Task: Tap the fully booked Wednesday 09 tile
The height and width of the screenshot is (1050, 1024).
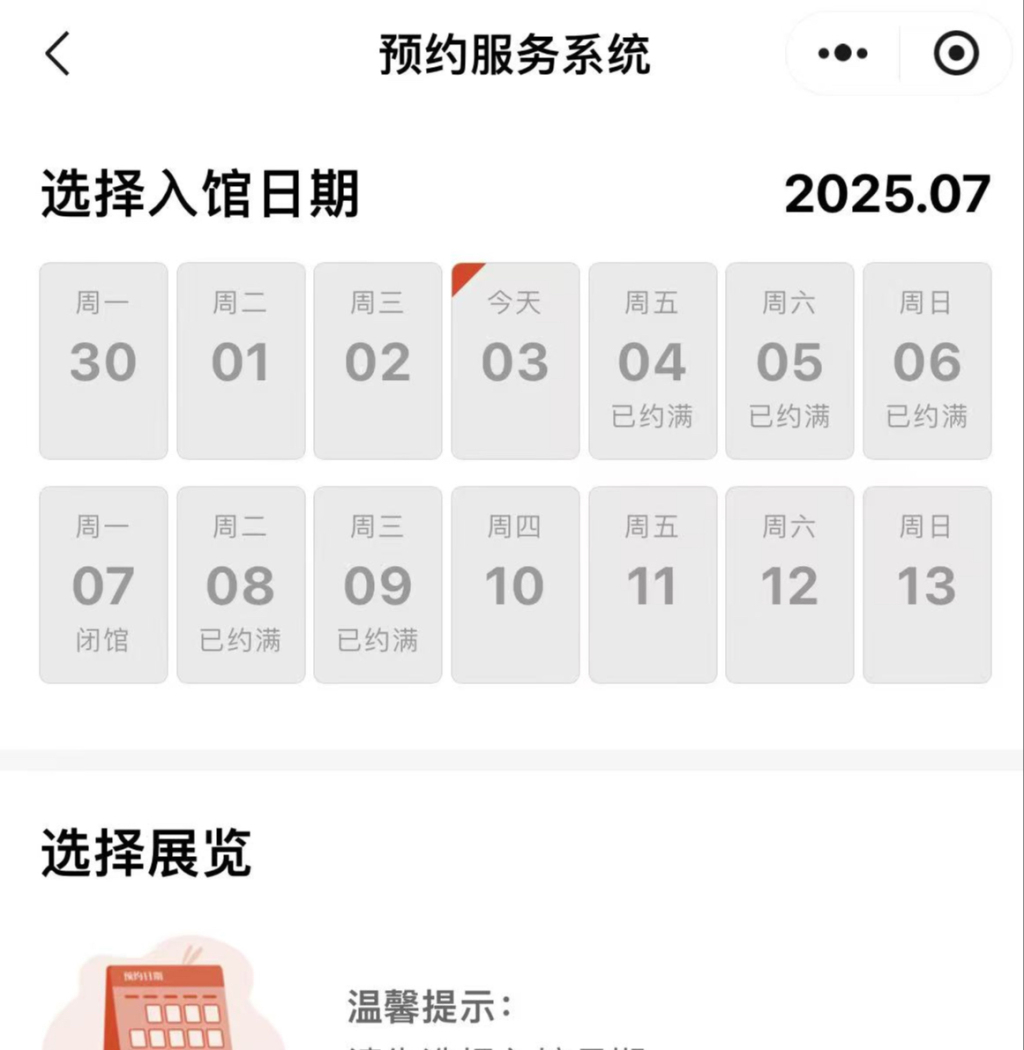Action: click(x=378, y=585)
